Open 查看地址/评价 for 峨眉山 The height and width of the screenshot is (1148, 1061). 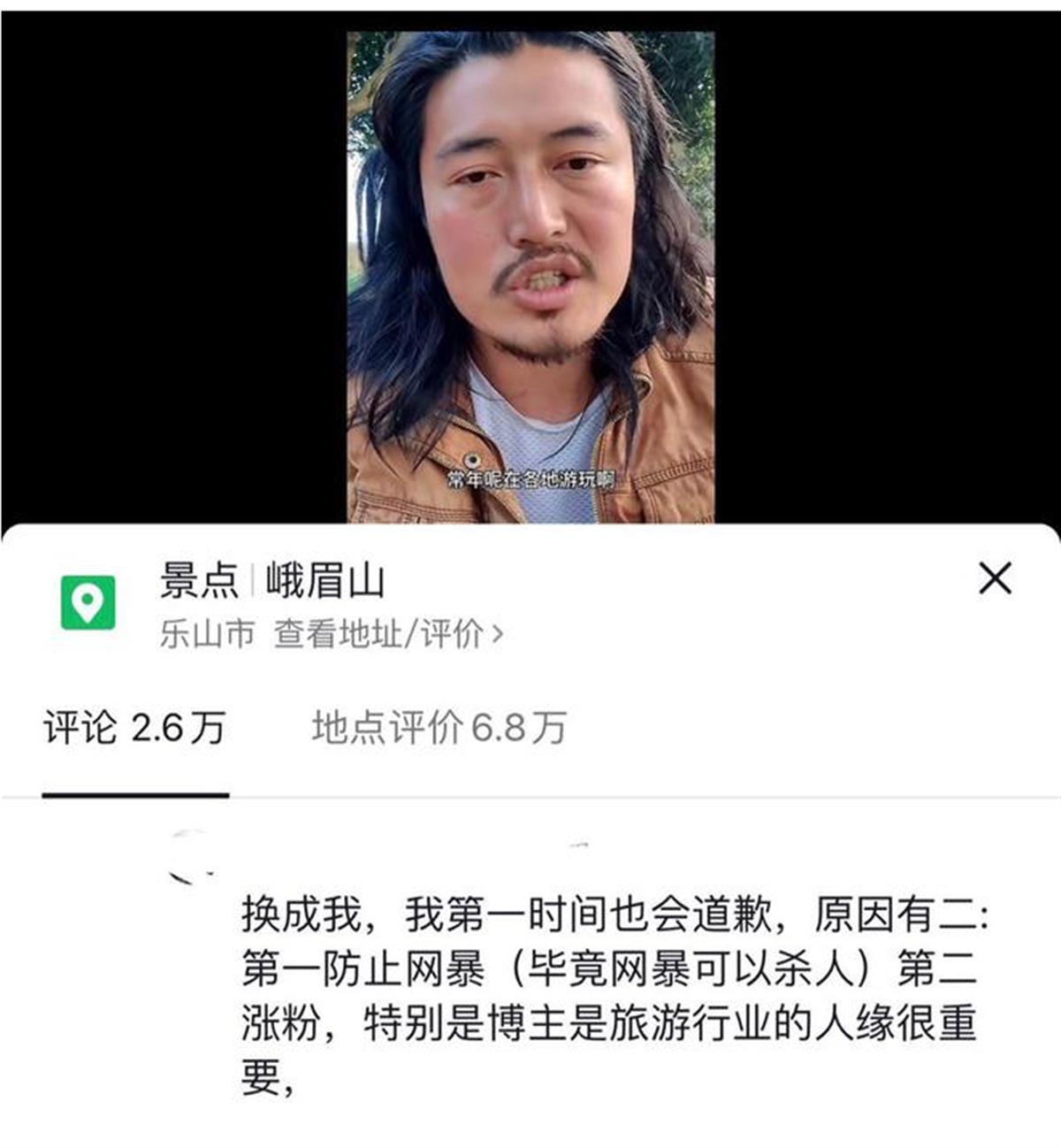(387, 633)
